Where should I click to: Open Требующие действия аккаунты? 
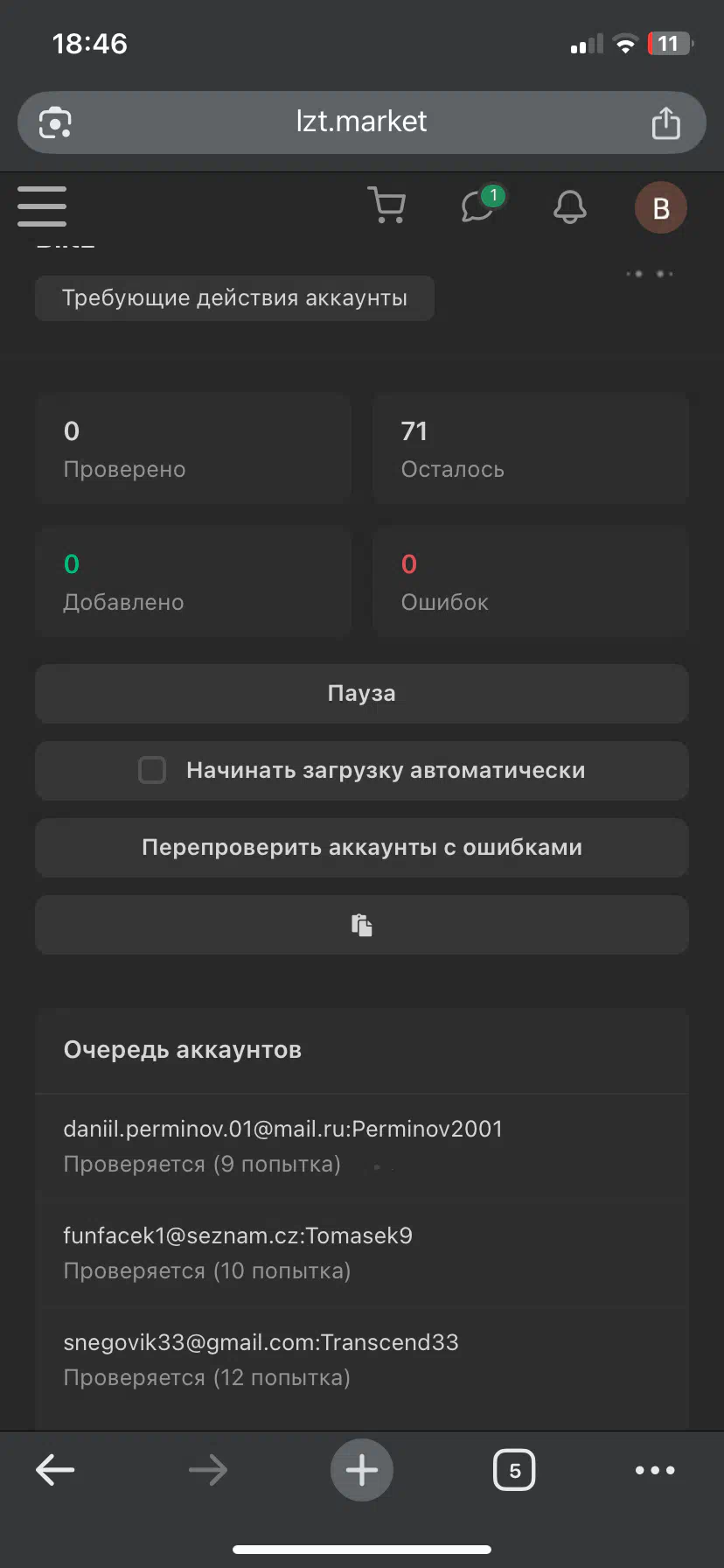234,298
